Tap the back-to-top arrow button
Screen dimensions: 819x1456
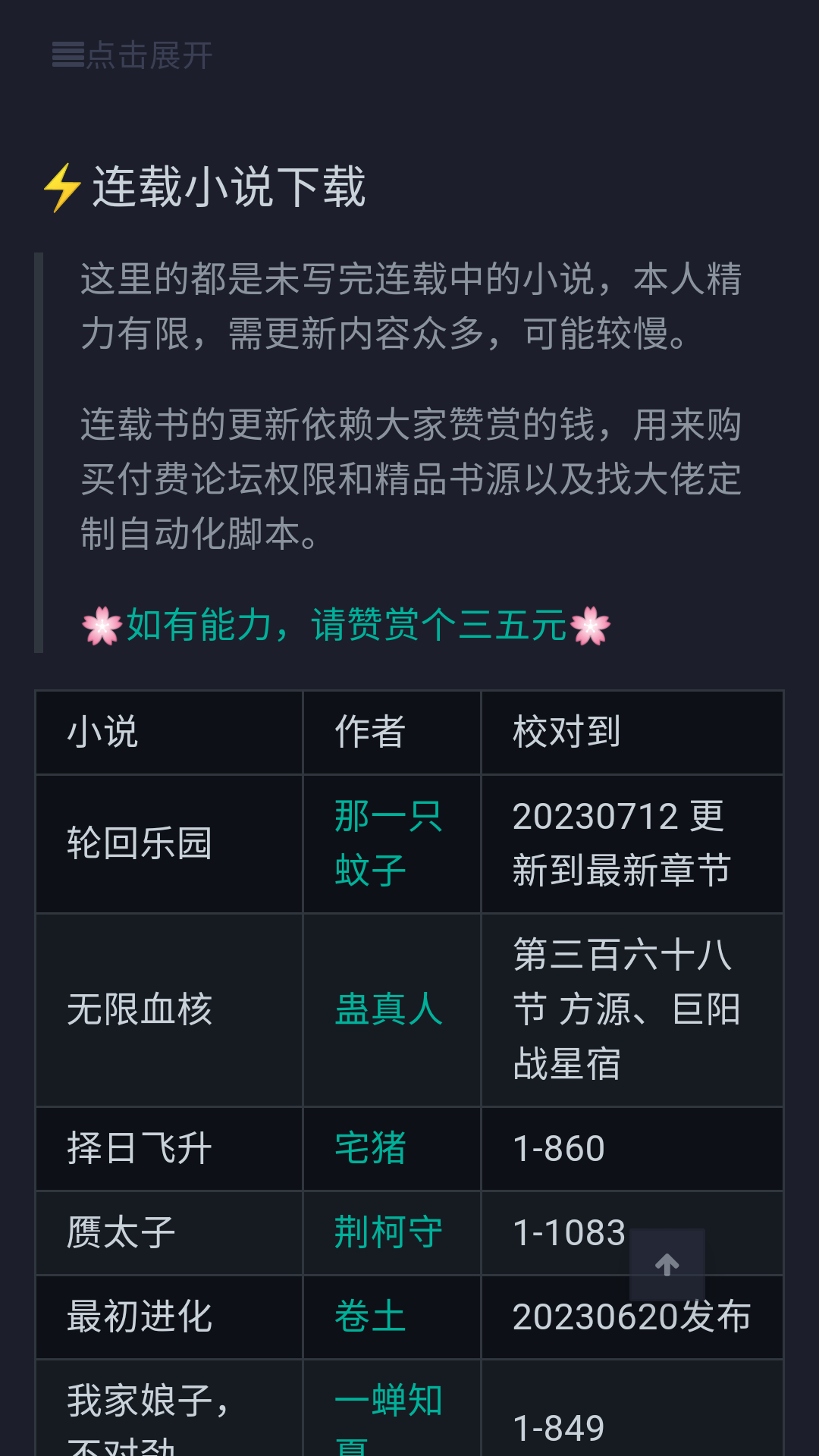[x=667, y=1264]
